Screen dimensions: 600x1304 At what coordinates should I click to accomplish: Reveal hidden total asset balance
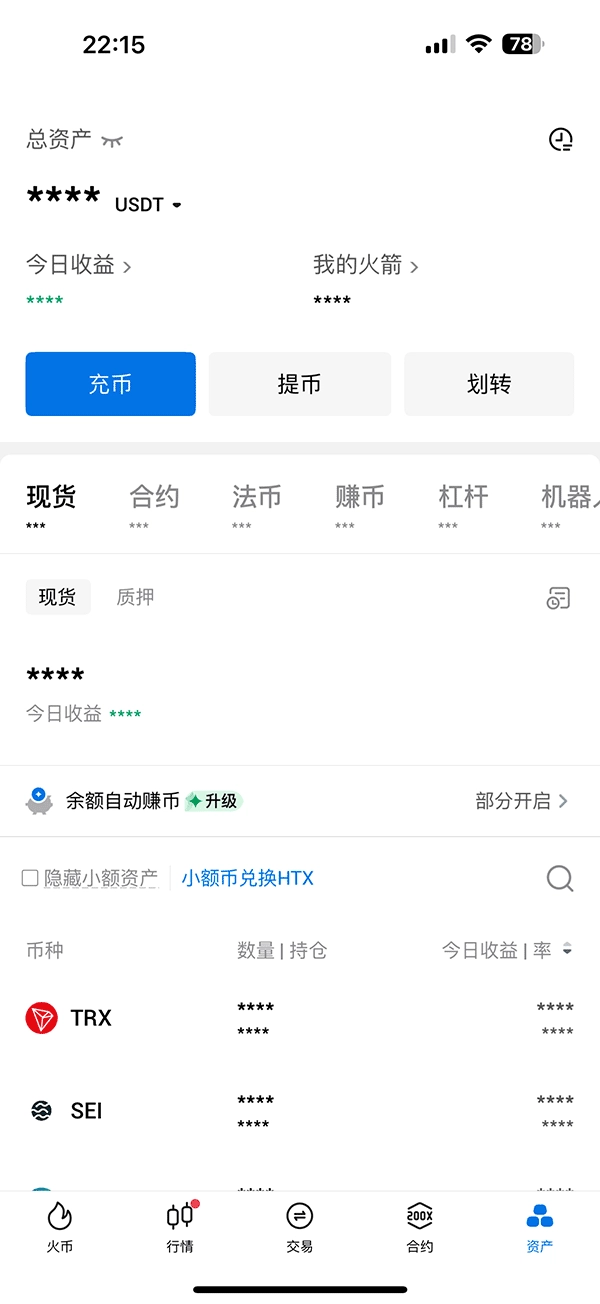tap(111, 140)
